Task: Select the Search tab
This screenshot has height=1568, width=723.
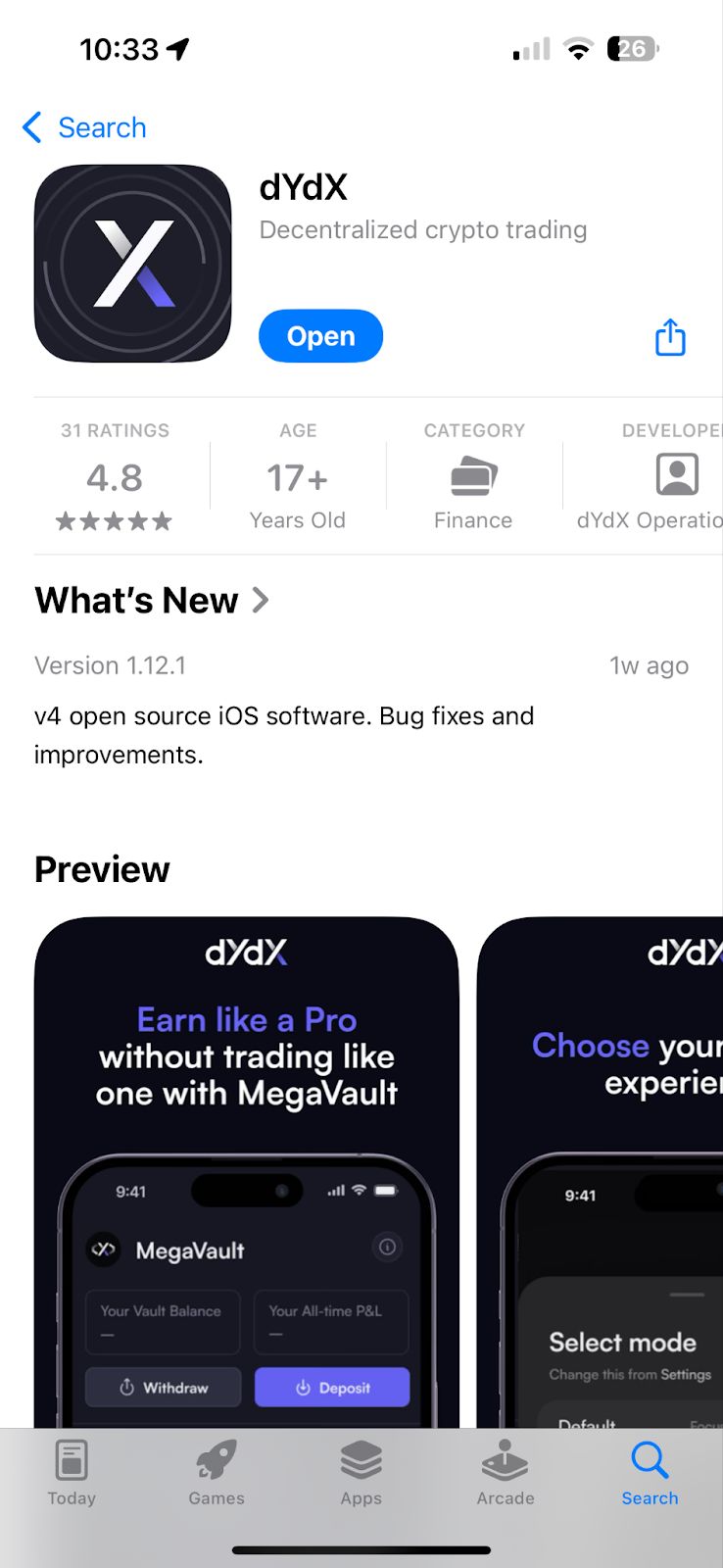Action: pyautogui.click(x=650, y=1472)
